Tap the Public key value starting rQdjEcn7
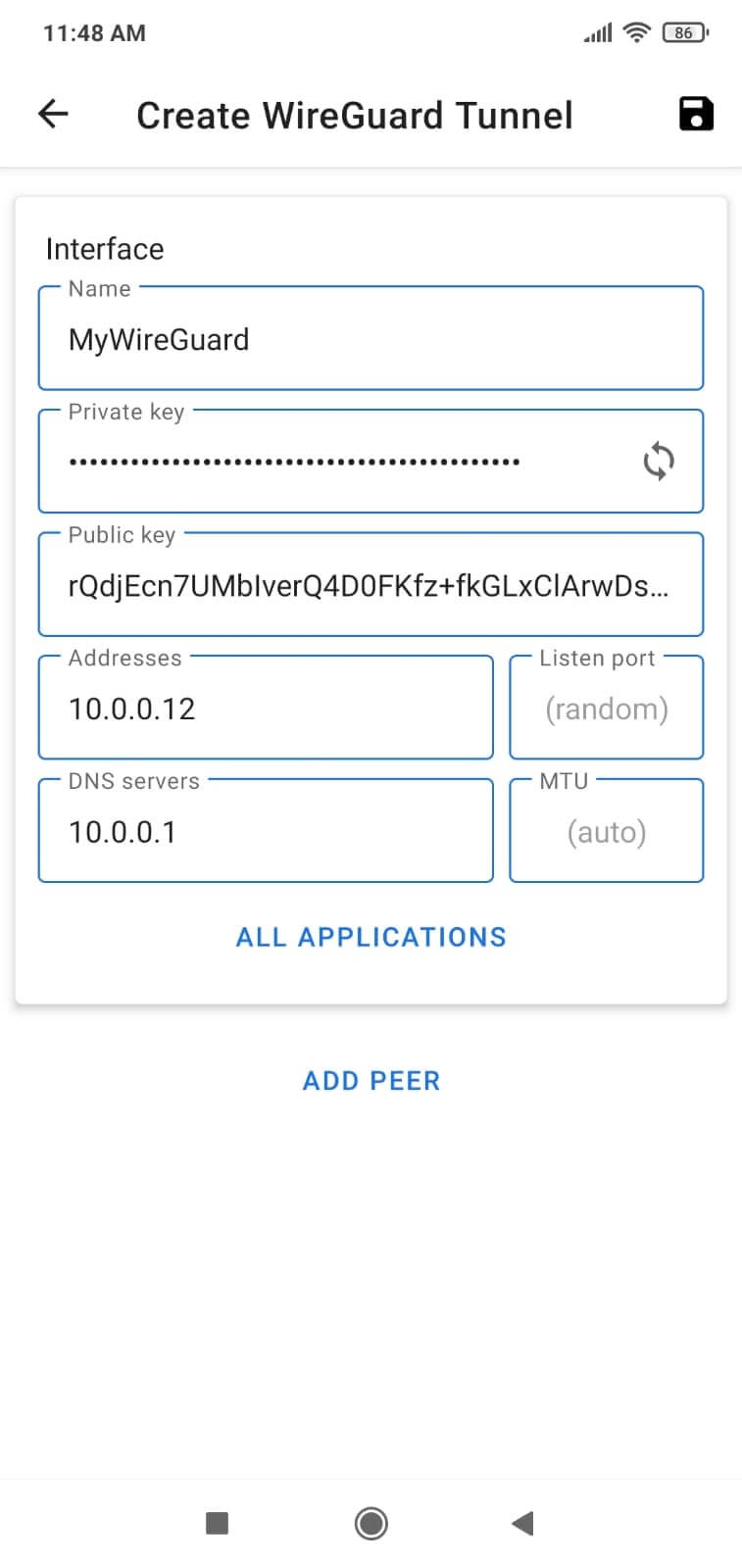Screen dimensions: 742x1568 371,584
